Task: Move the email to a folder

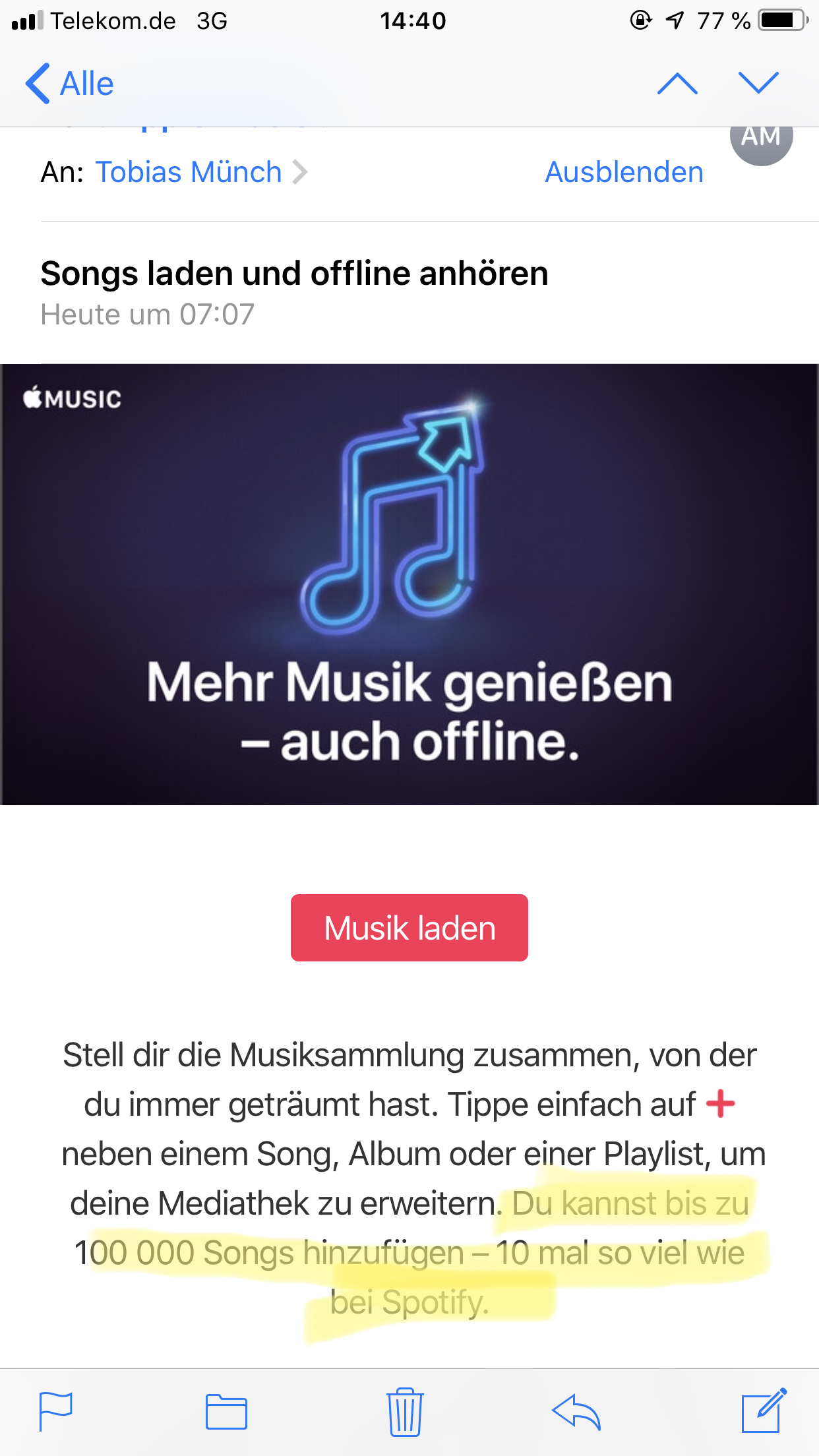Action: pyautogui.click(x=226, y=1411)
